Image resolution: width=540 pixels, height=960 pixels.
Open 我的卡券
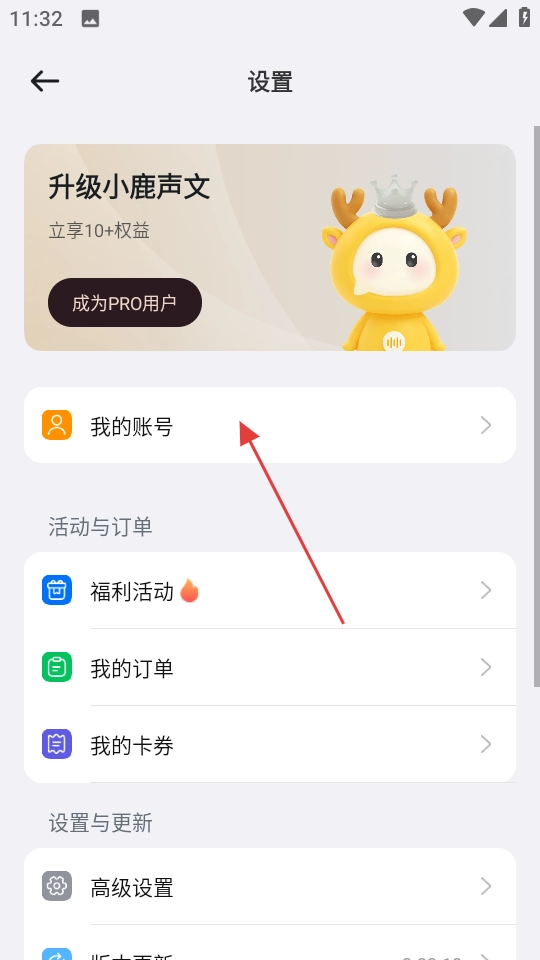[x=270, y=744]
